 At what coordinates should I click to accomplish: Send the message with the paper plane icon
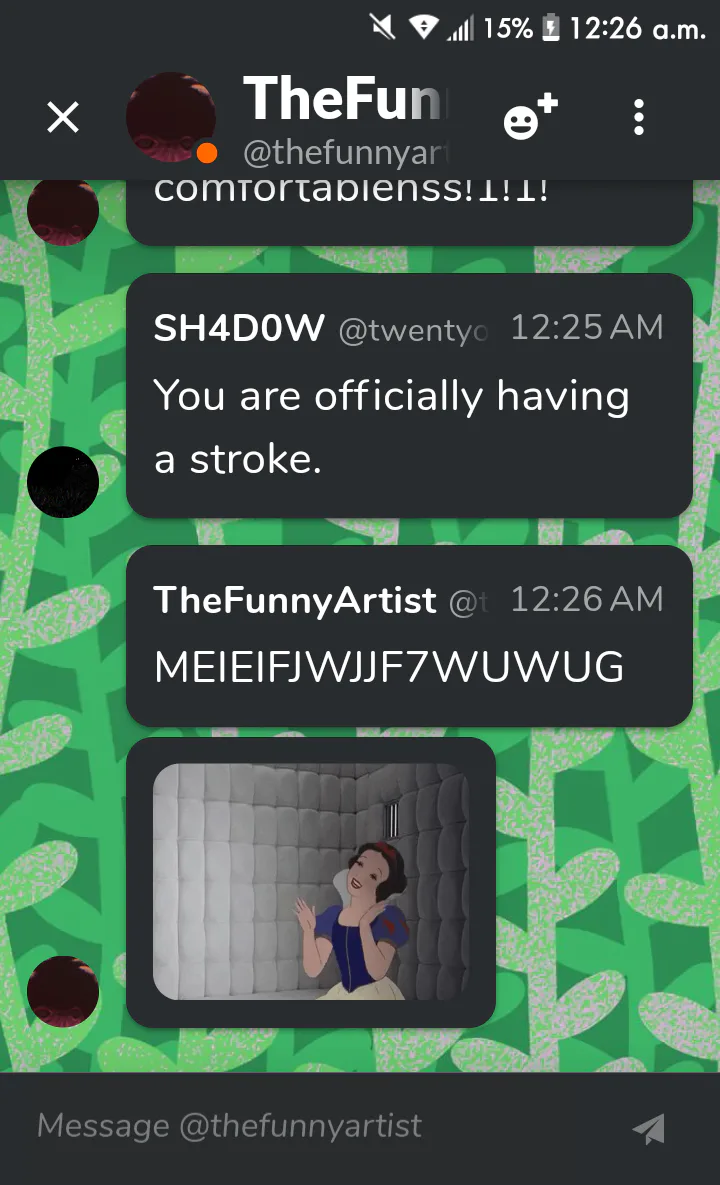pyautogui.click(x=649, y=1128)
